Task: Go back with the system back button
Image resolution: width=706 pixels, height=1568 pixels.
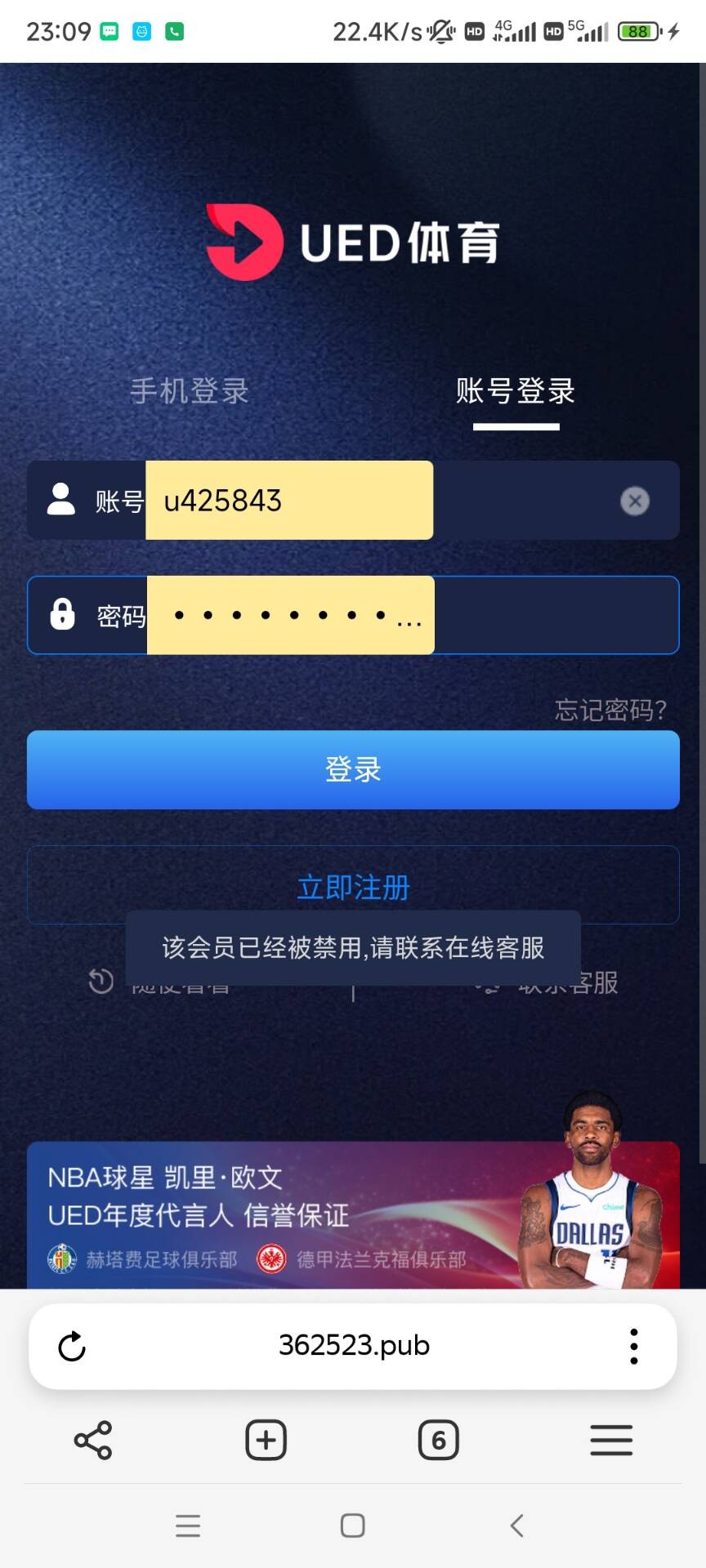Action: pyautogui.click(x=516, y=1525)
